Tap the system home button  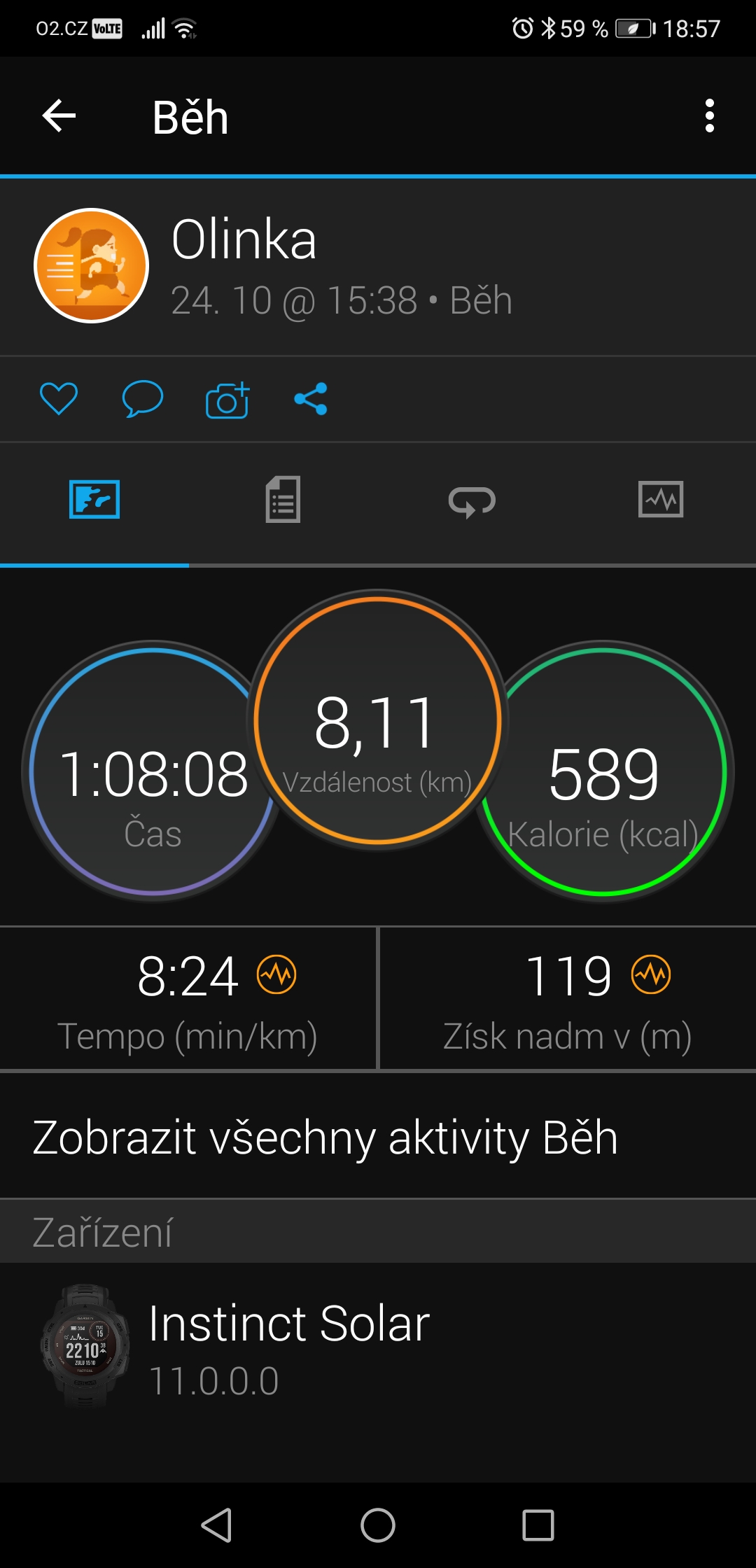(378, 1525)
